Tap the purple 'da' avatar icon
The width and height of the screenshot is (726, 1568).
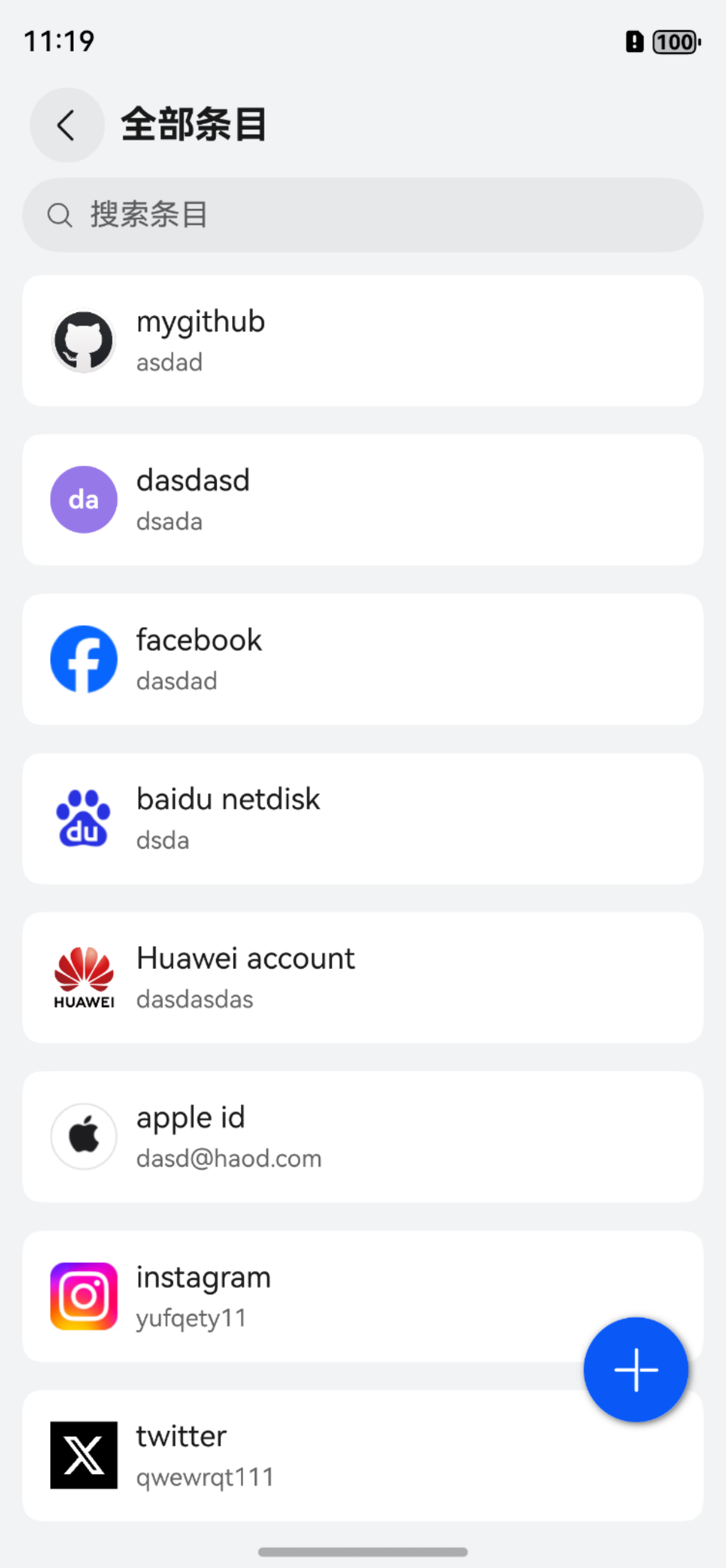(84, 499)
